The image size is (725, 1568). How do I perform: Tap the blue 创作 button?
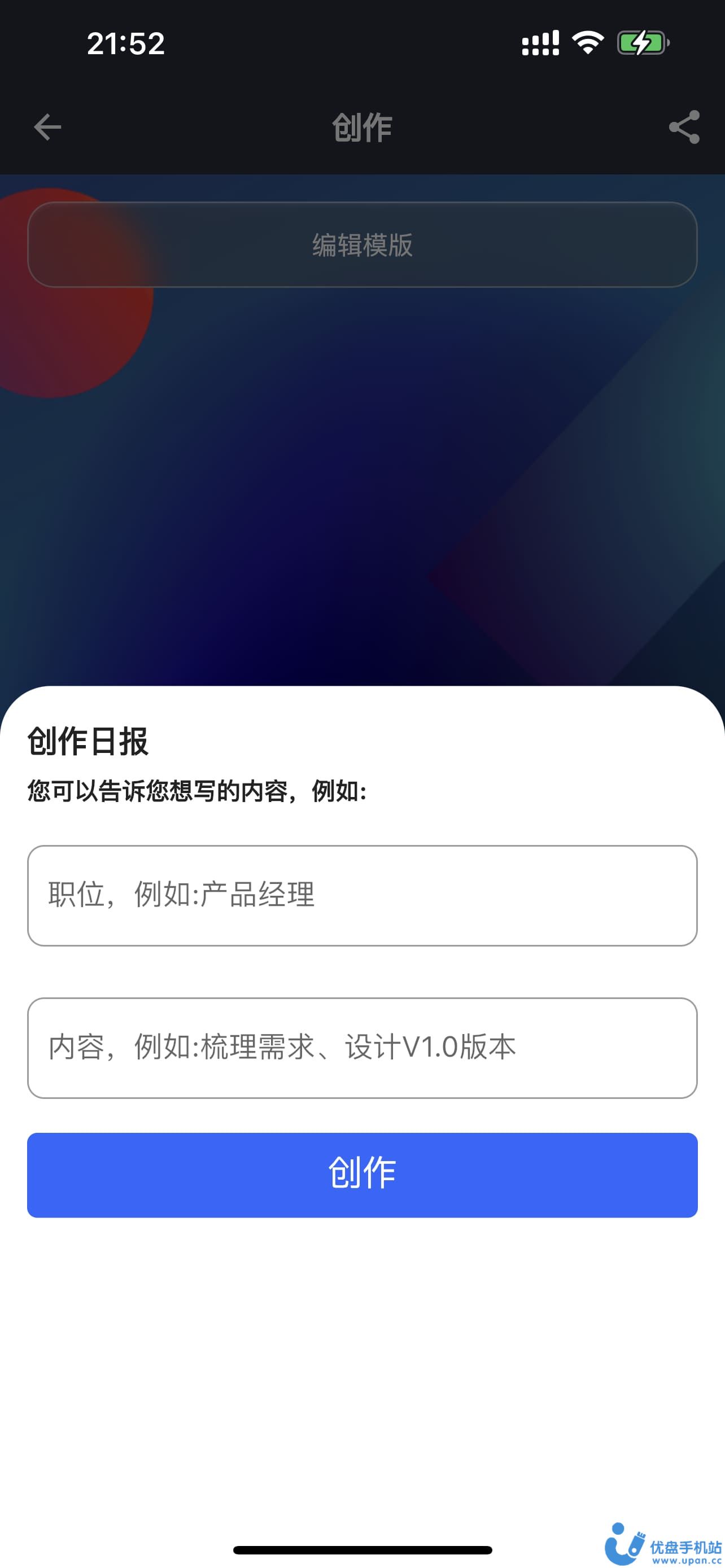pyautogui.click(x=362, y=1174)
